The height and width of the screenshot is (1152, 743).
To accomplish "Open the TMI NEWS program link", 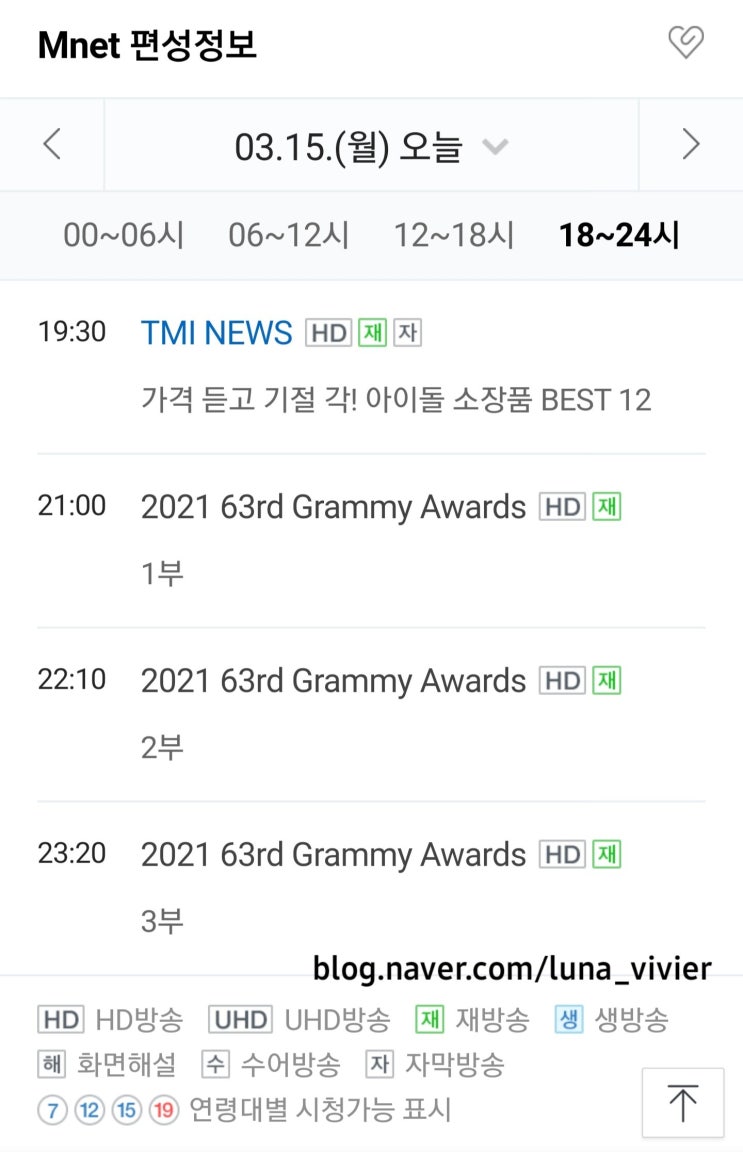I will pyautogui.click(x=217, y=333).
